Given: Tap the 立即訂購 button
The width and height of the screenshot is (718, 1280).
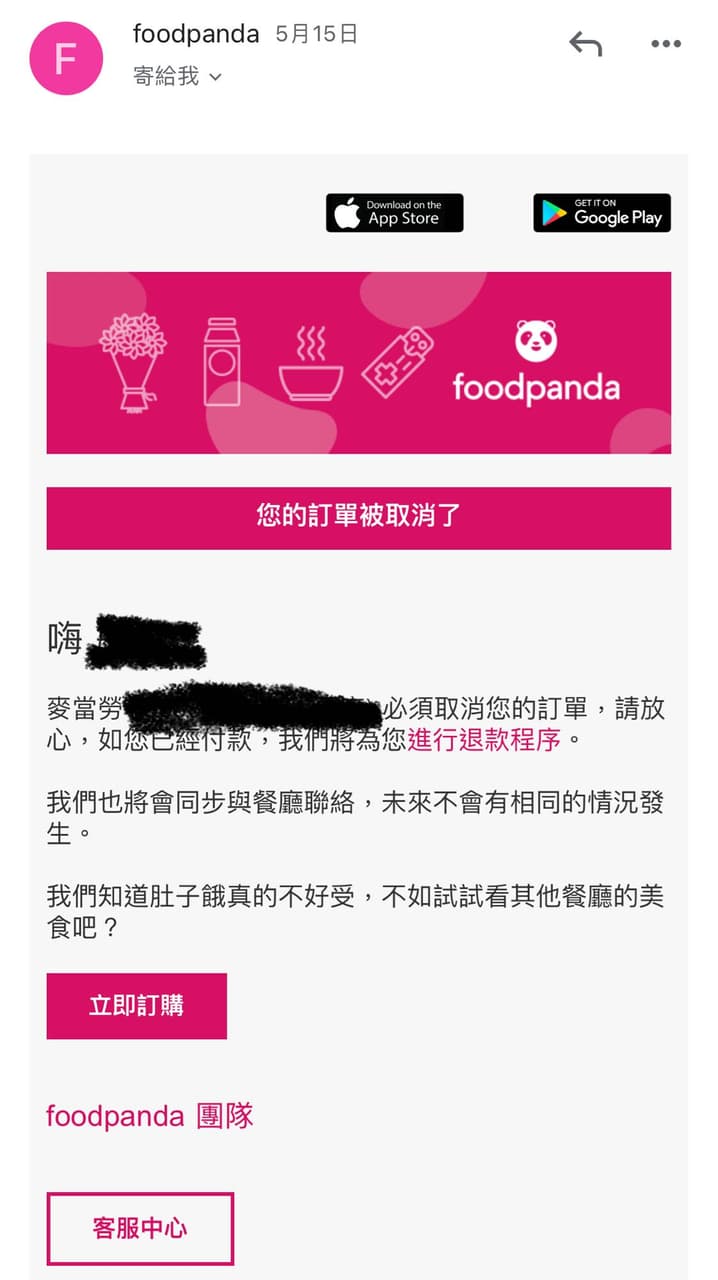Looking at the screenshot, I should click(x=136, y=1006).
